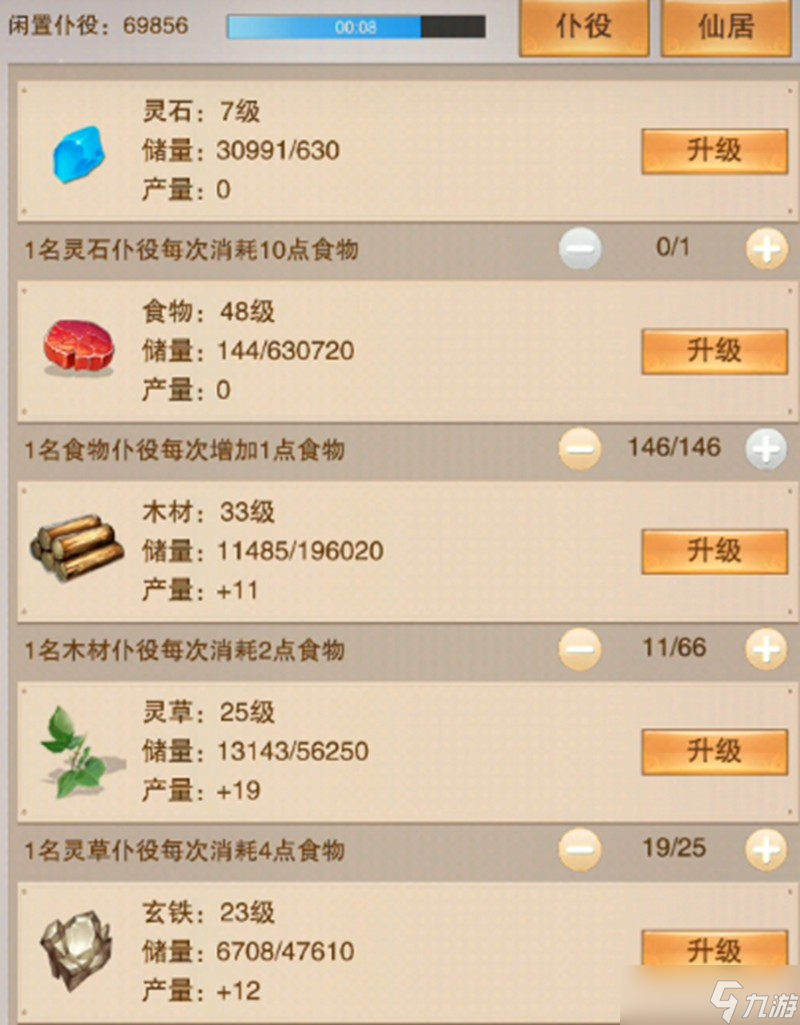Add one 灵石 servant with plus
This screenshot has width=800, height=1025.
(766, 249)
